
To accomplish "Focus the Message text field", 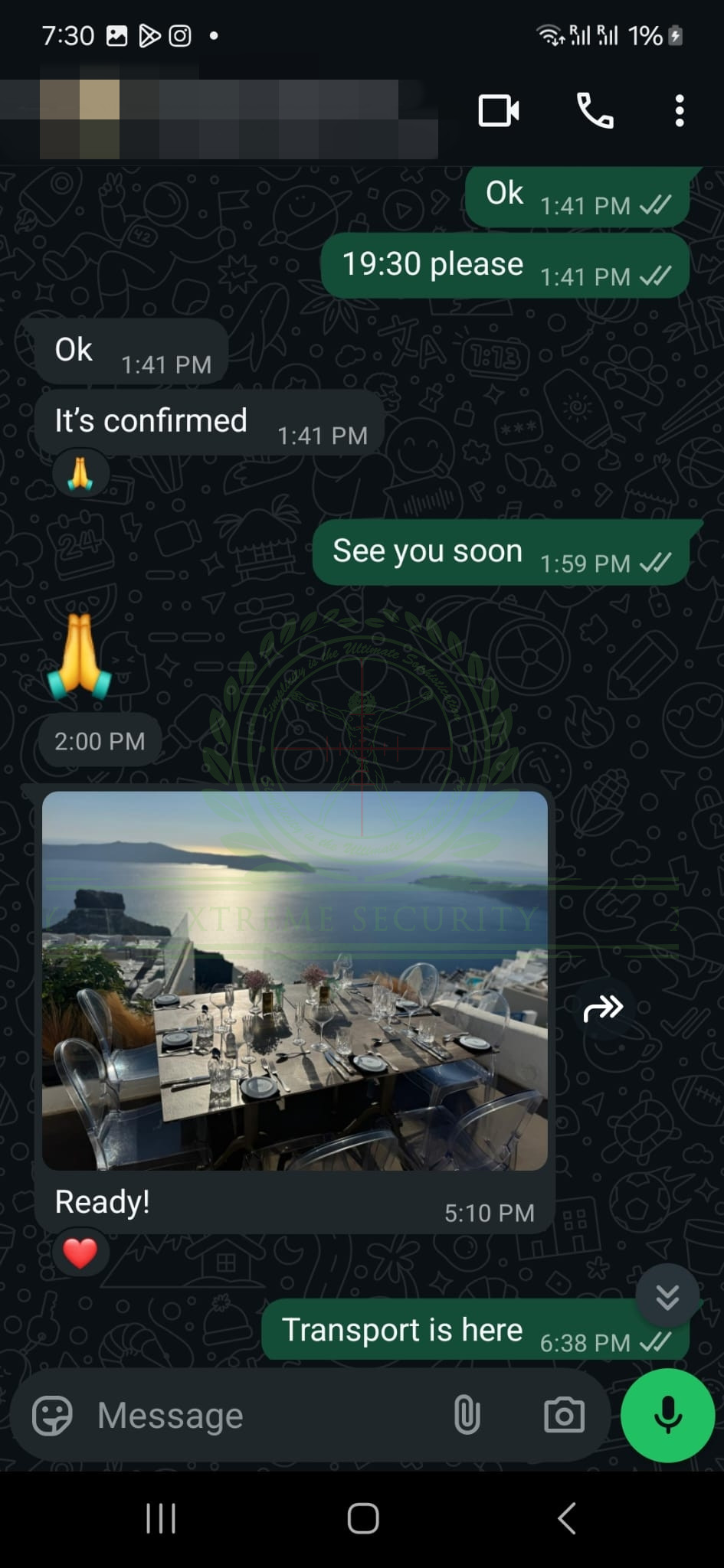I will click(x=260, y=1416).
